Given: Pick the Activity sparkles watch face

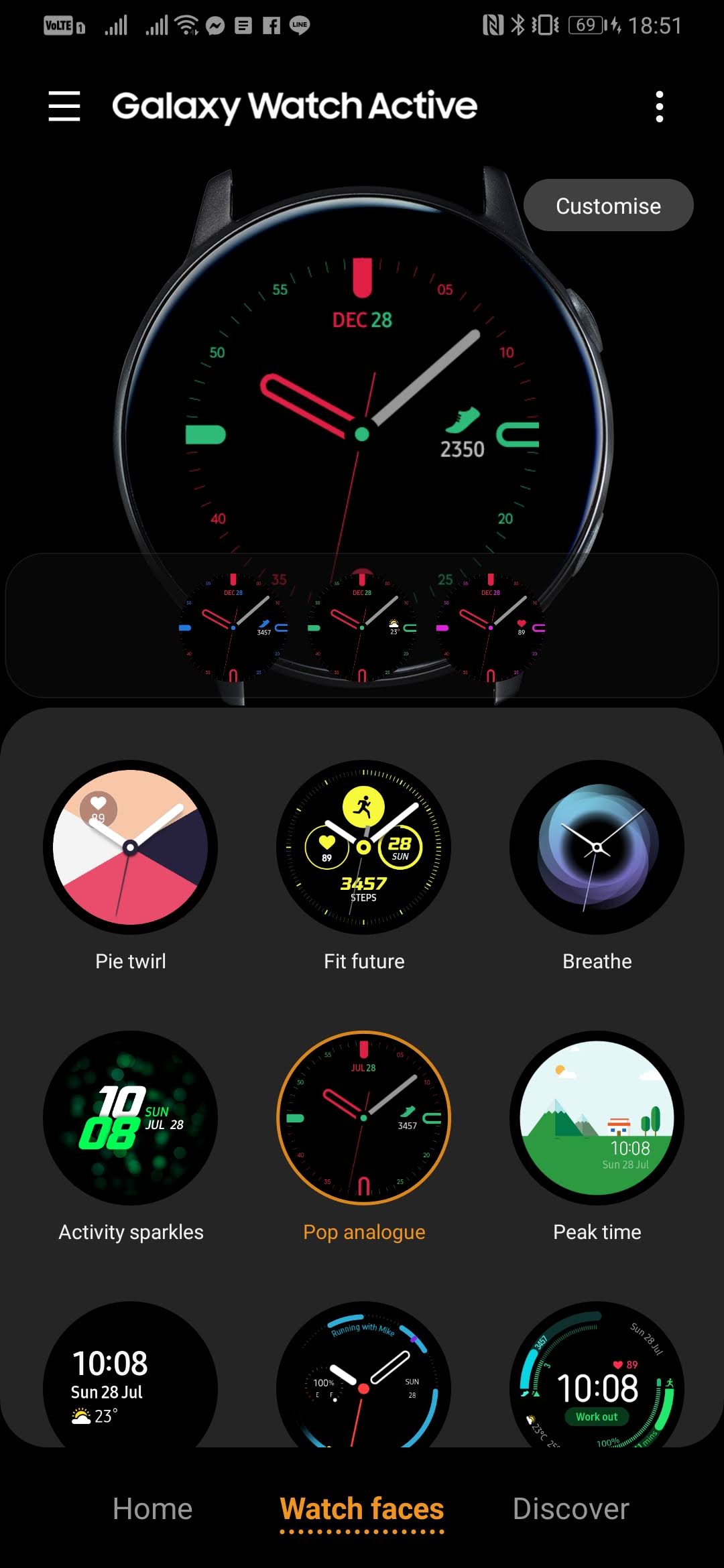Looking at the screenshot, I should [131, 1118].
